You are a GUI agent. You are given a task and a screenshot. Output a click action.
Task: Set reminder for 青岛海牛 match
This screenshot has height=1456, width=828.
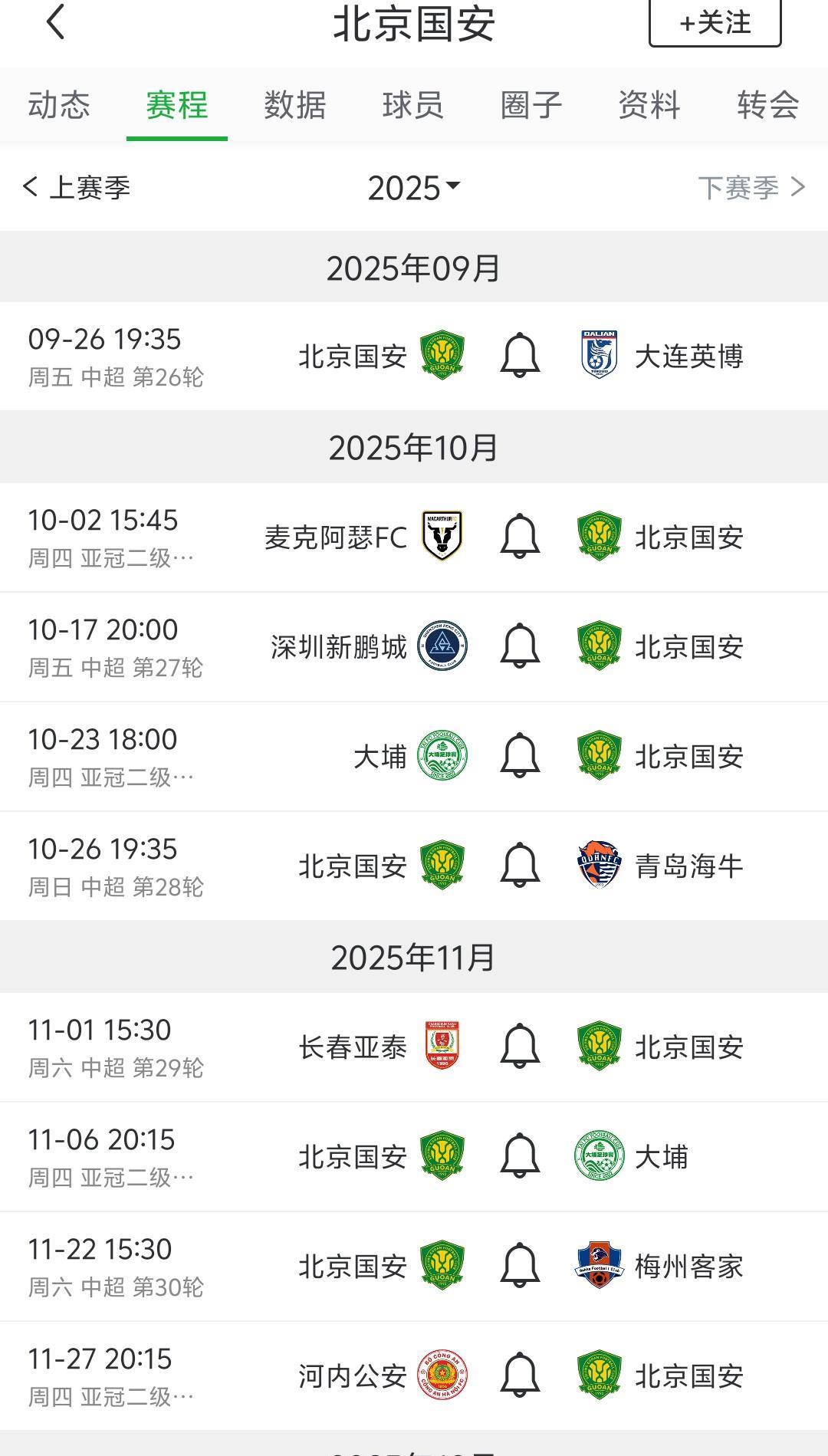click(520, 866)
